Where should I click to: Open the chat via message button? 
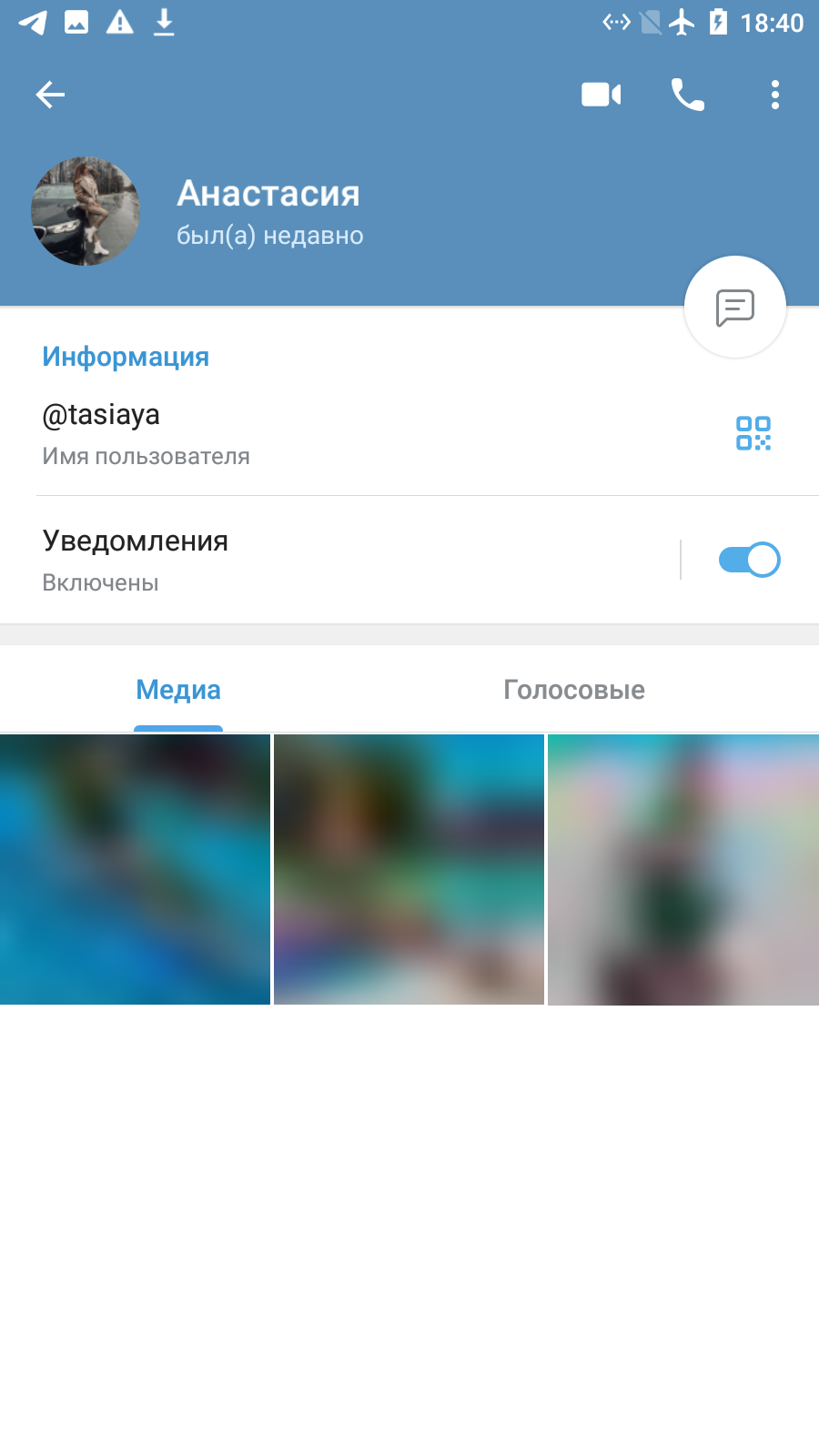[x=735, y=308]
